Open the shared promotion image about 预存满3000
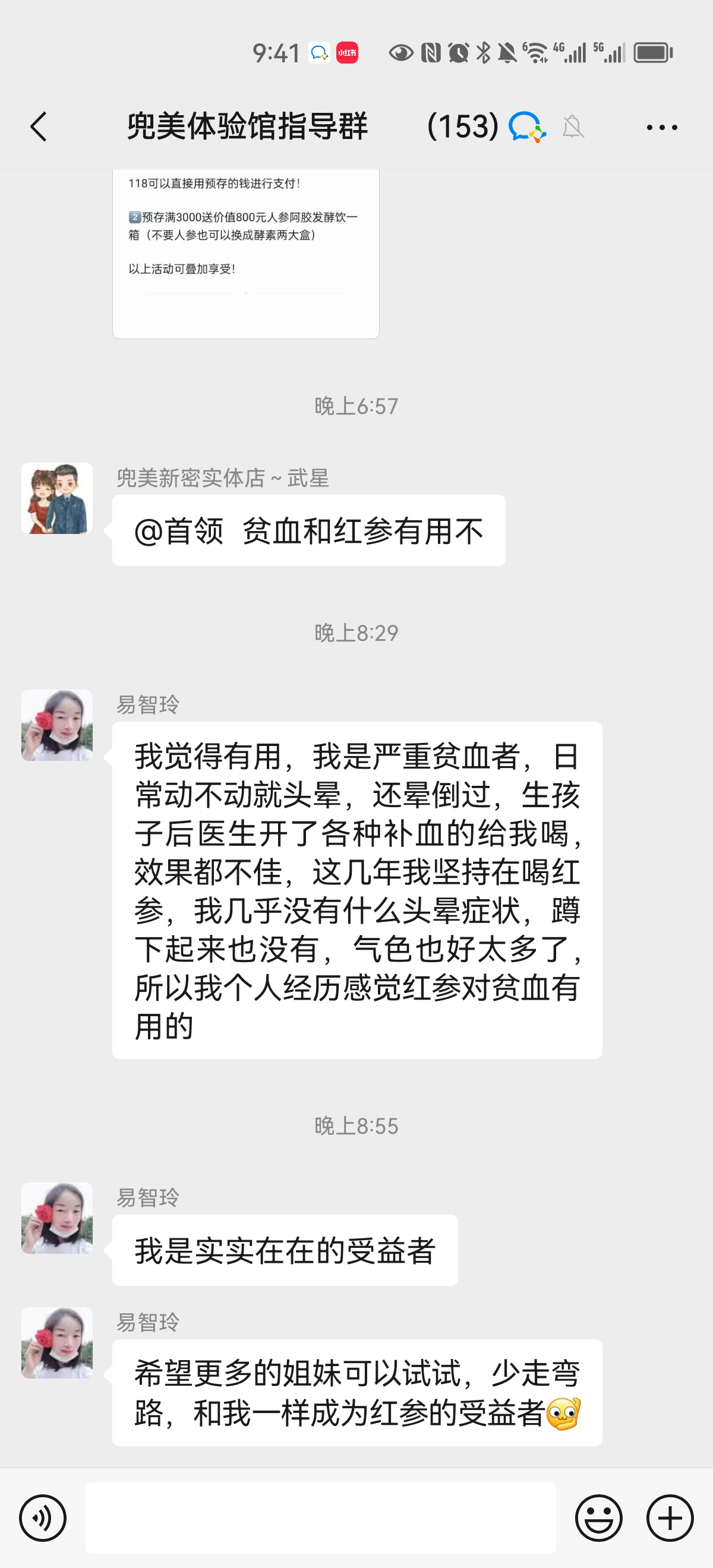Image resolution: width=713 pixels, height=1568 pixels. [245, 252]
